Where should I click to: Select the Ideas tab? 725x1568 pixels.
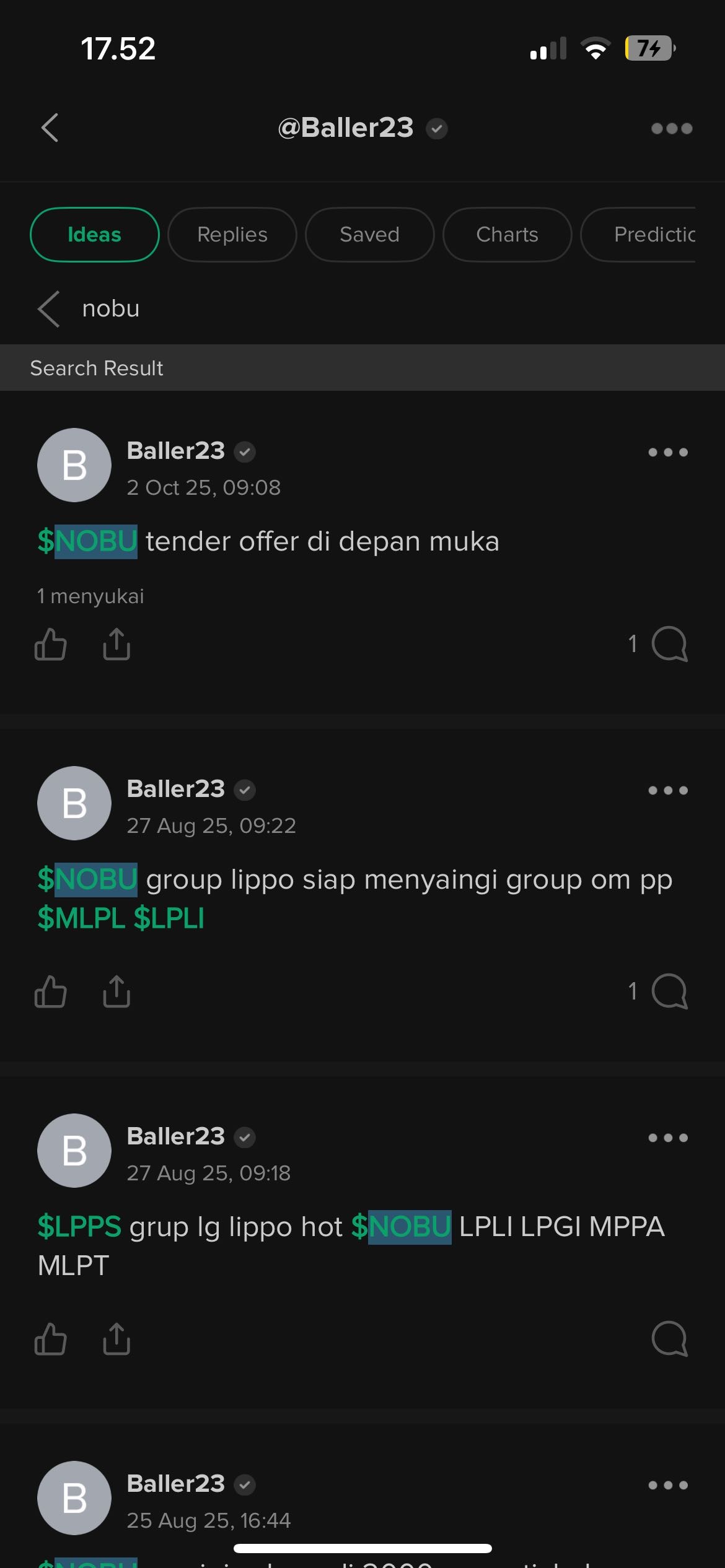[94, 235]
